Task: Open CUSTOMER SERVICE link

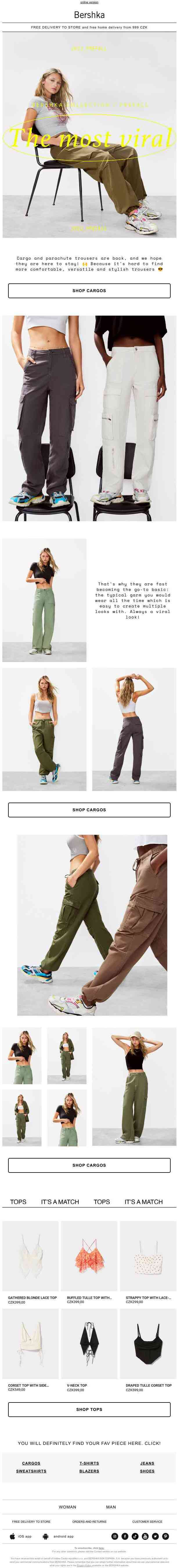Action: pos(147,1522)
